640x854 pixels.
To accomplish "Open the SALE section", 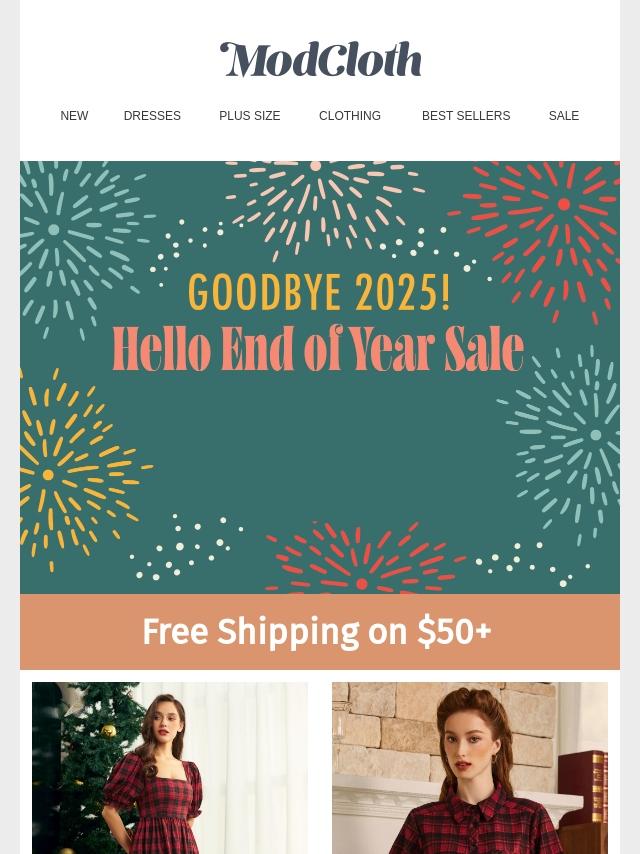I will (x=563, y=116).
